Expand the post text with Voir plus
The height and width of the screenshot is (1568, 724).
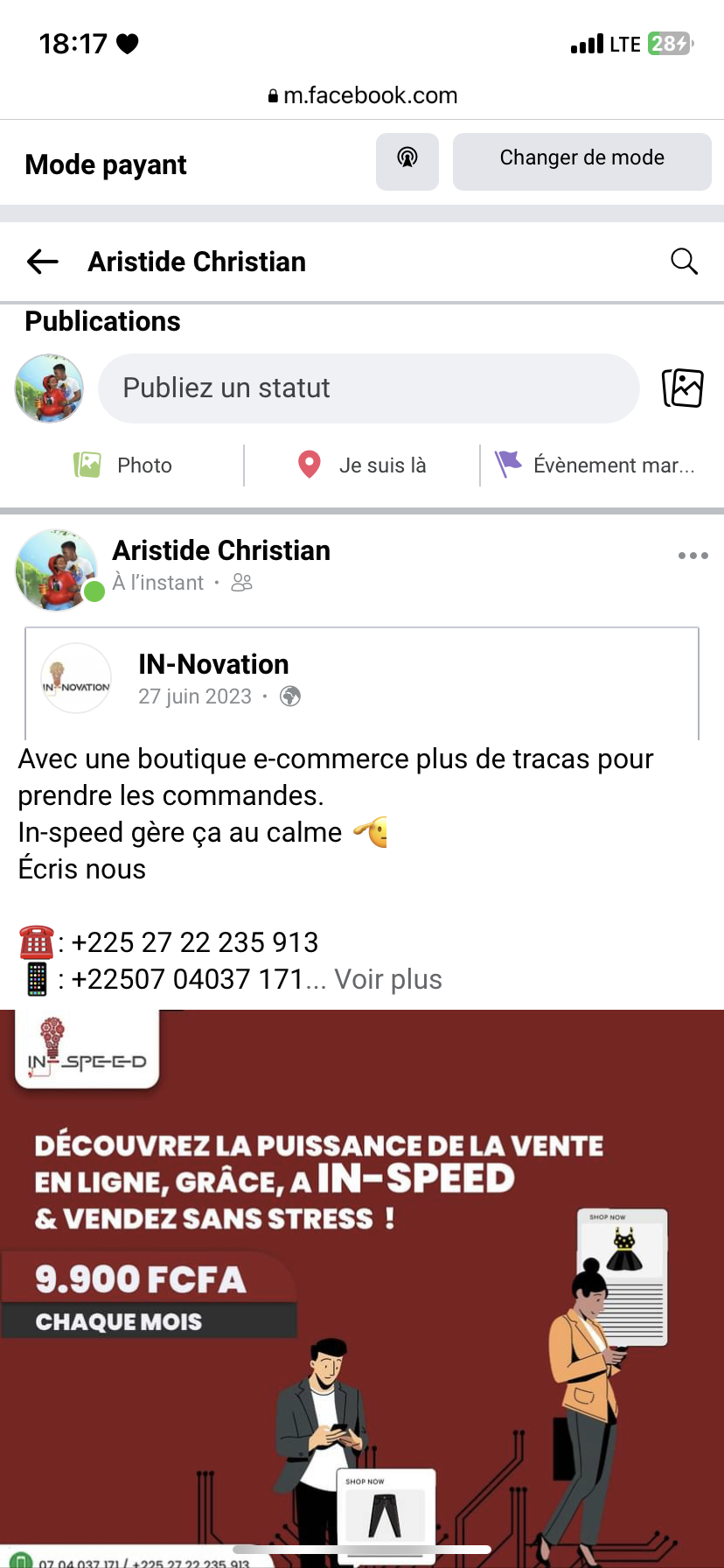(x=388, y=979)
